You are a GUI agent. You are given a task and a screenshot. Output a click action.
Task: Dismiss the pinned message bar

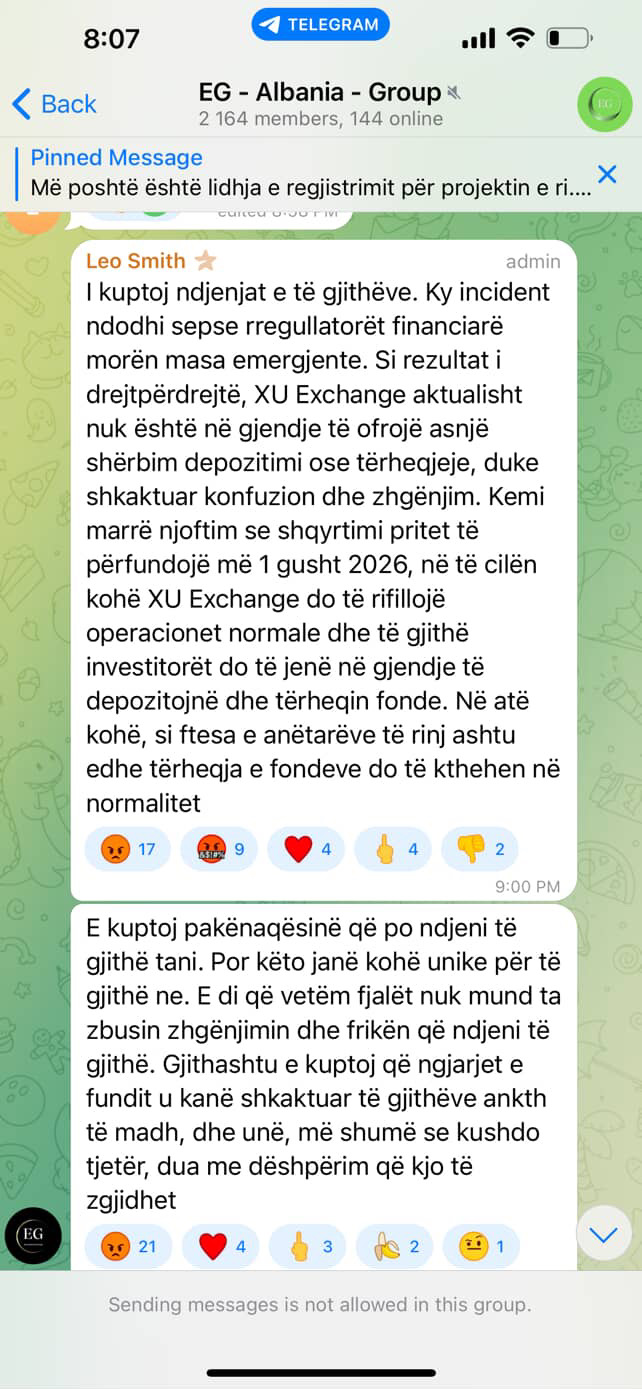tap(607, 174)
